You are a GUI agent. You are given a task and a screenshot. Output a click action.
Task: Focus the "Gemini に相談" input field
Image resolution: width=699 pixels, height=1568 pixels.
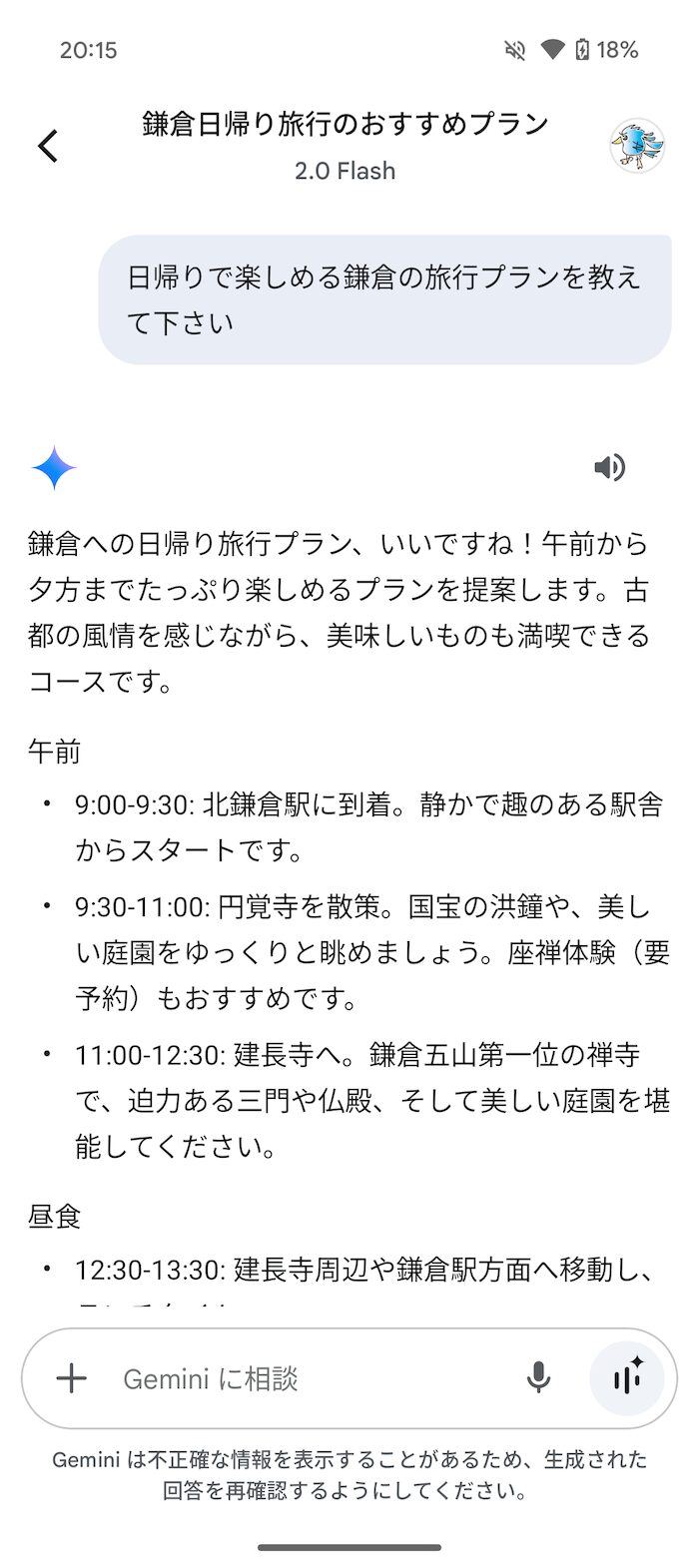pos(310,1378)
